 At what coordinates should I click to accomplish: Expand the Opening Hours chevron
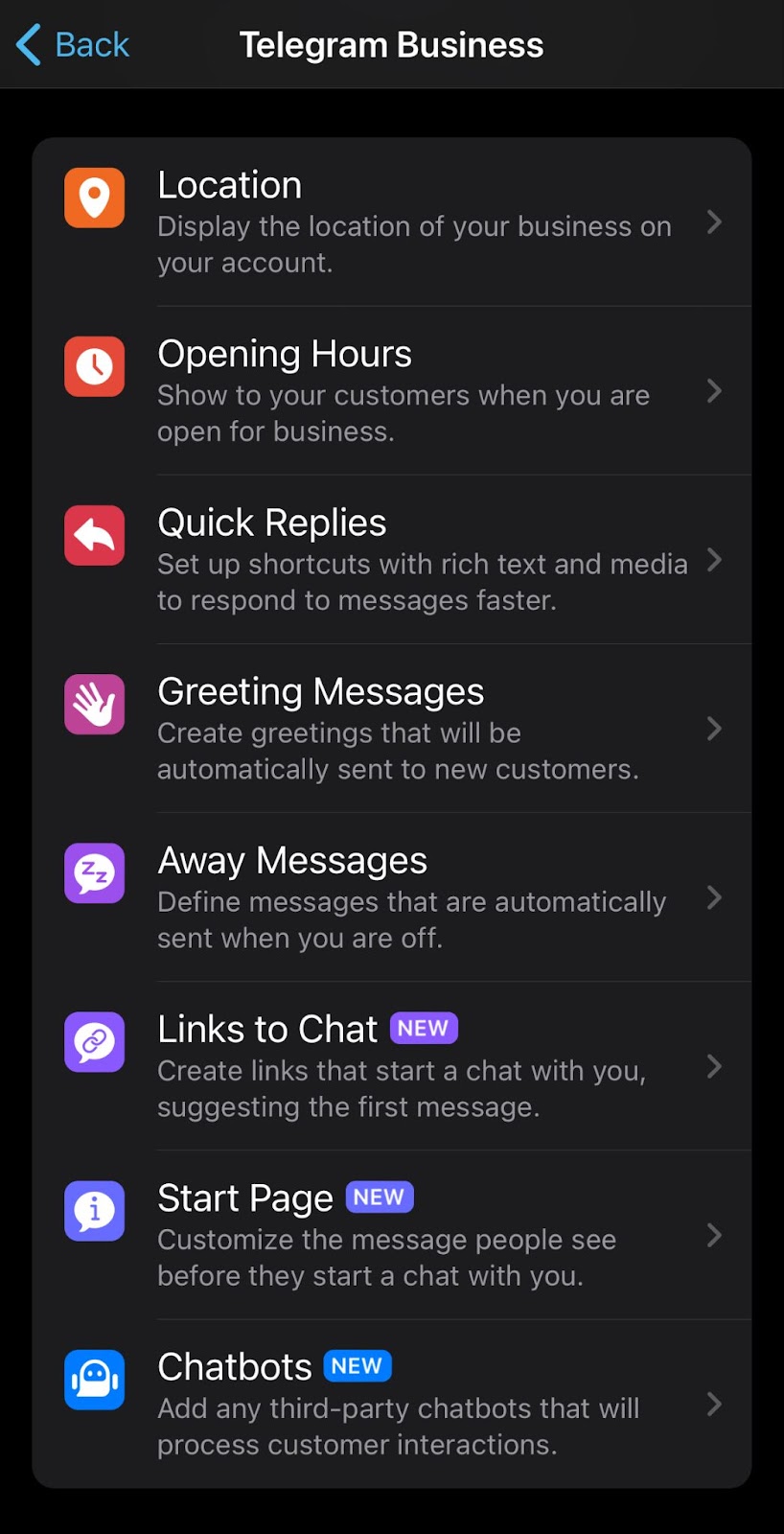tap(715, 391)
